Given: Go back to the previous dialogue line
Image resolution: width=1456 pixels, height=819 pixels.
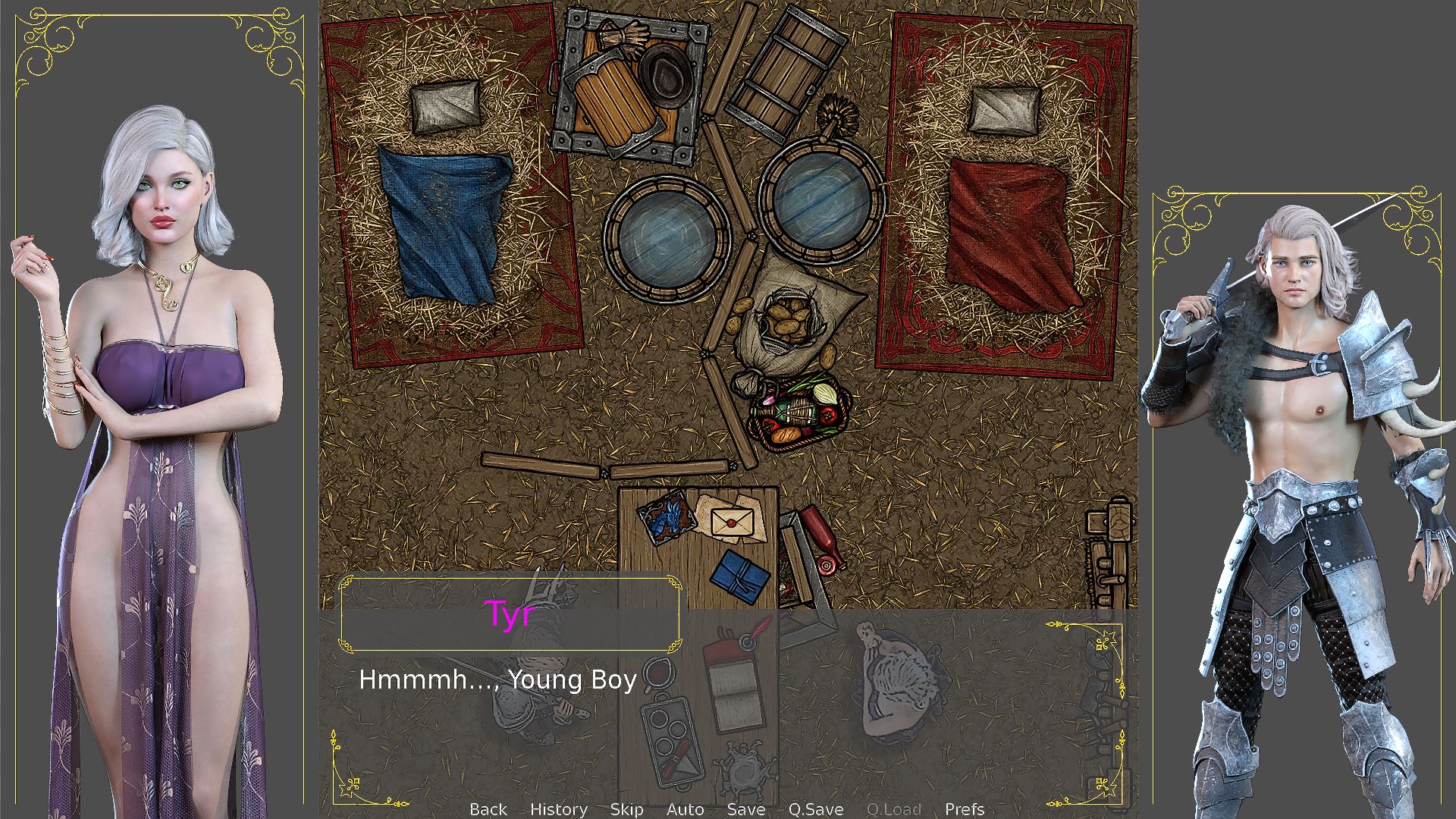Looking at the screenshot, I should [x=488, y=809].
